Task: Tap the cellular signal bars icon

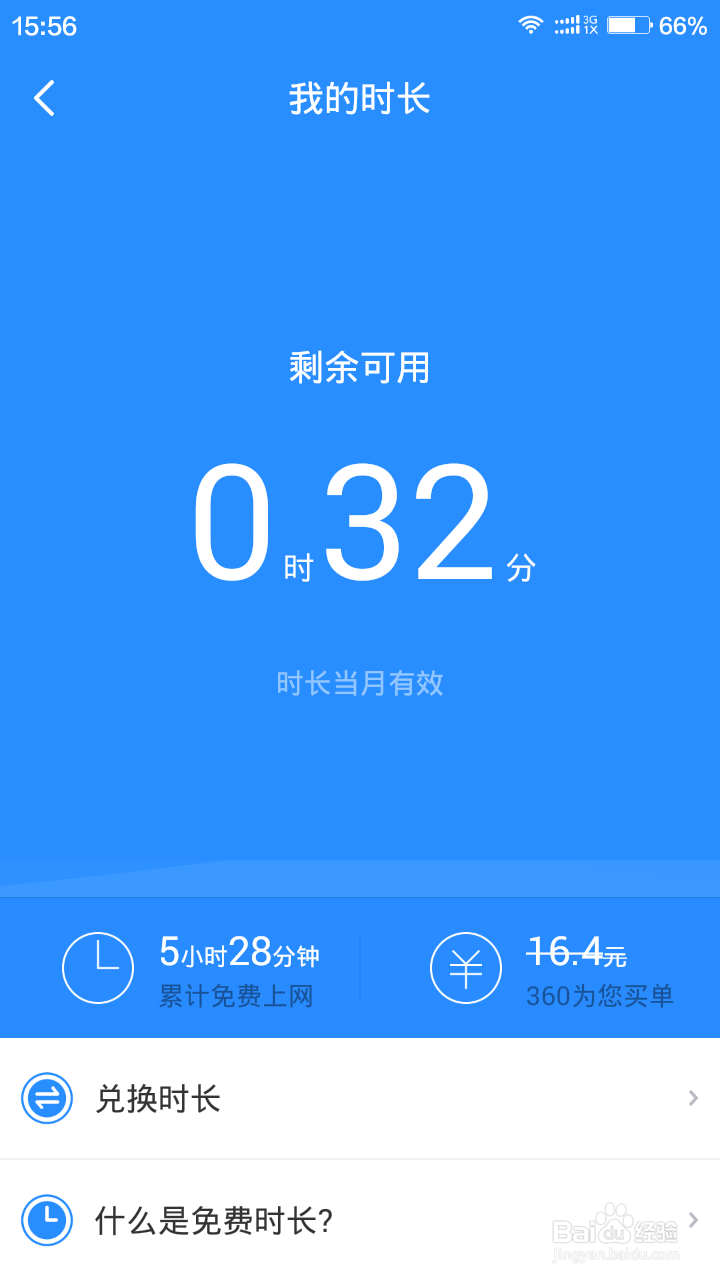Action: pyautogui.click(x=567, y=25)
